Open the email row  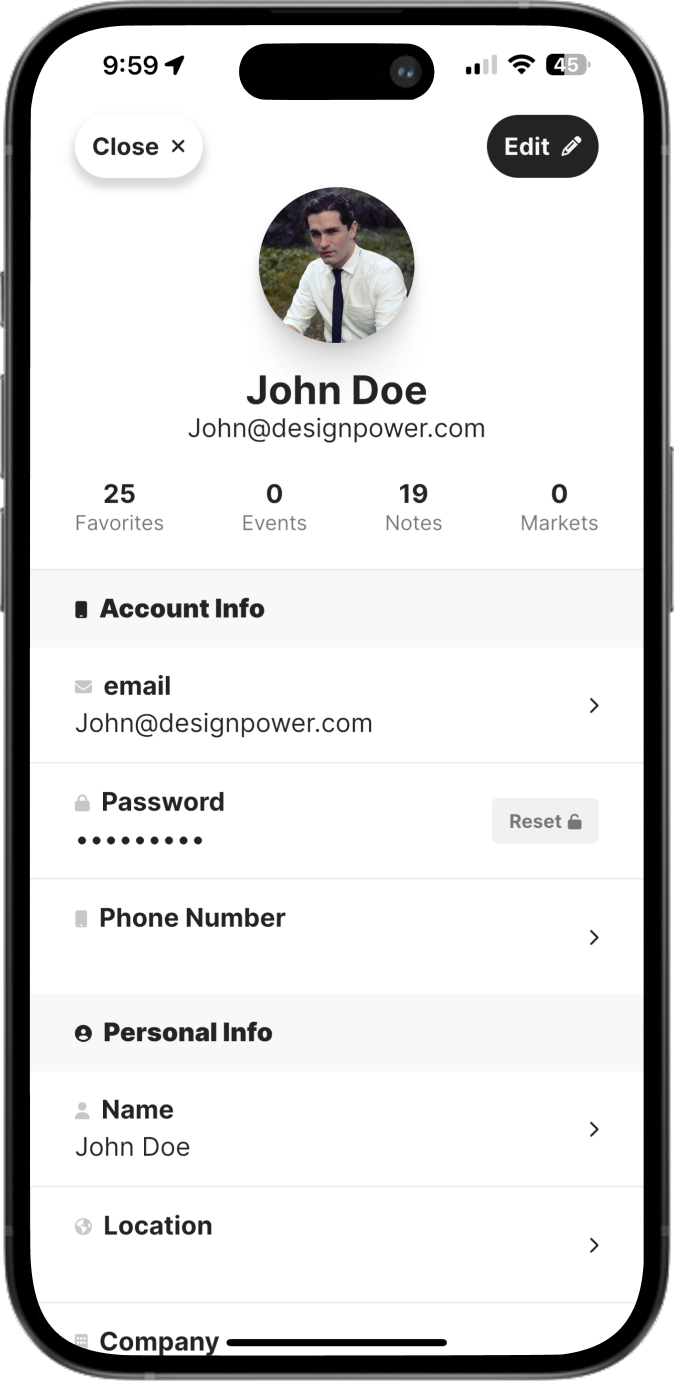pyautogui.click(x=337, y=705)
